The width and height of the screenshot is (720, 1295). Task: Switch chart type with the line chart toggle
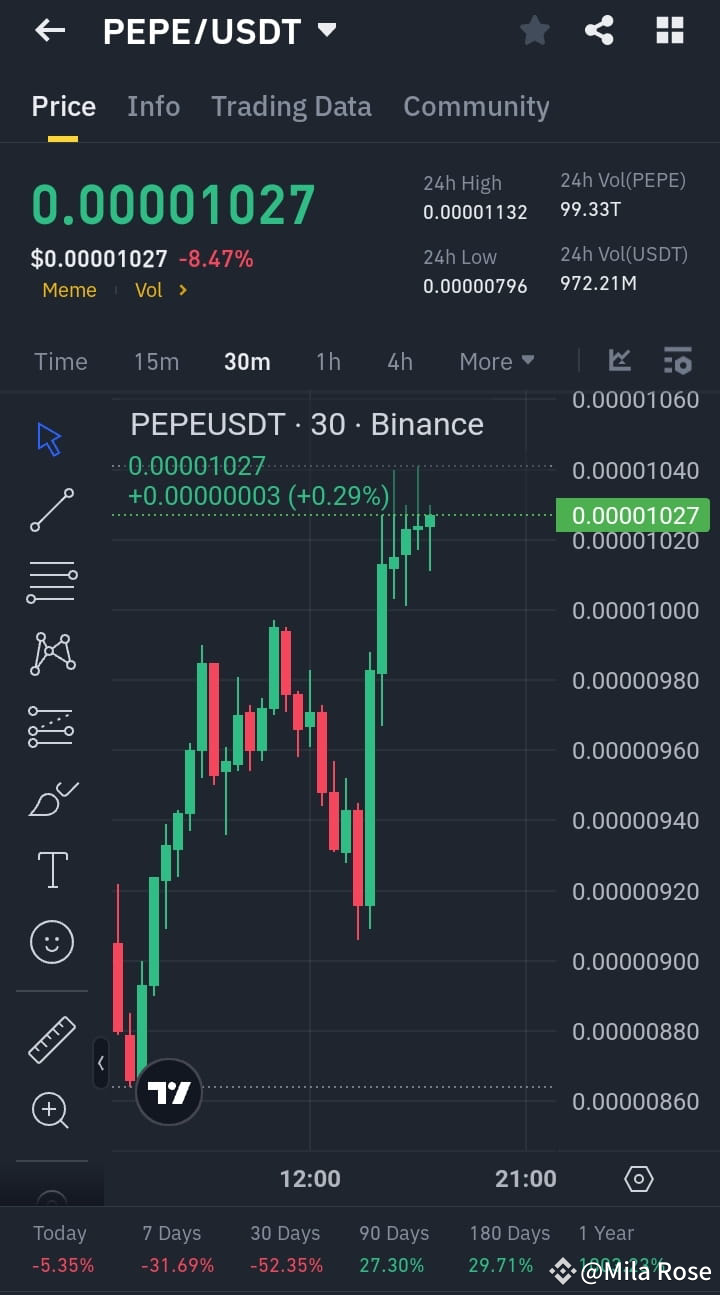coord(619,361)
